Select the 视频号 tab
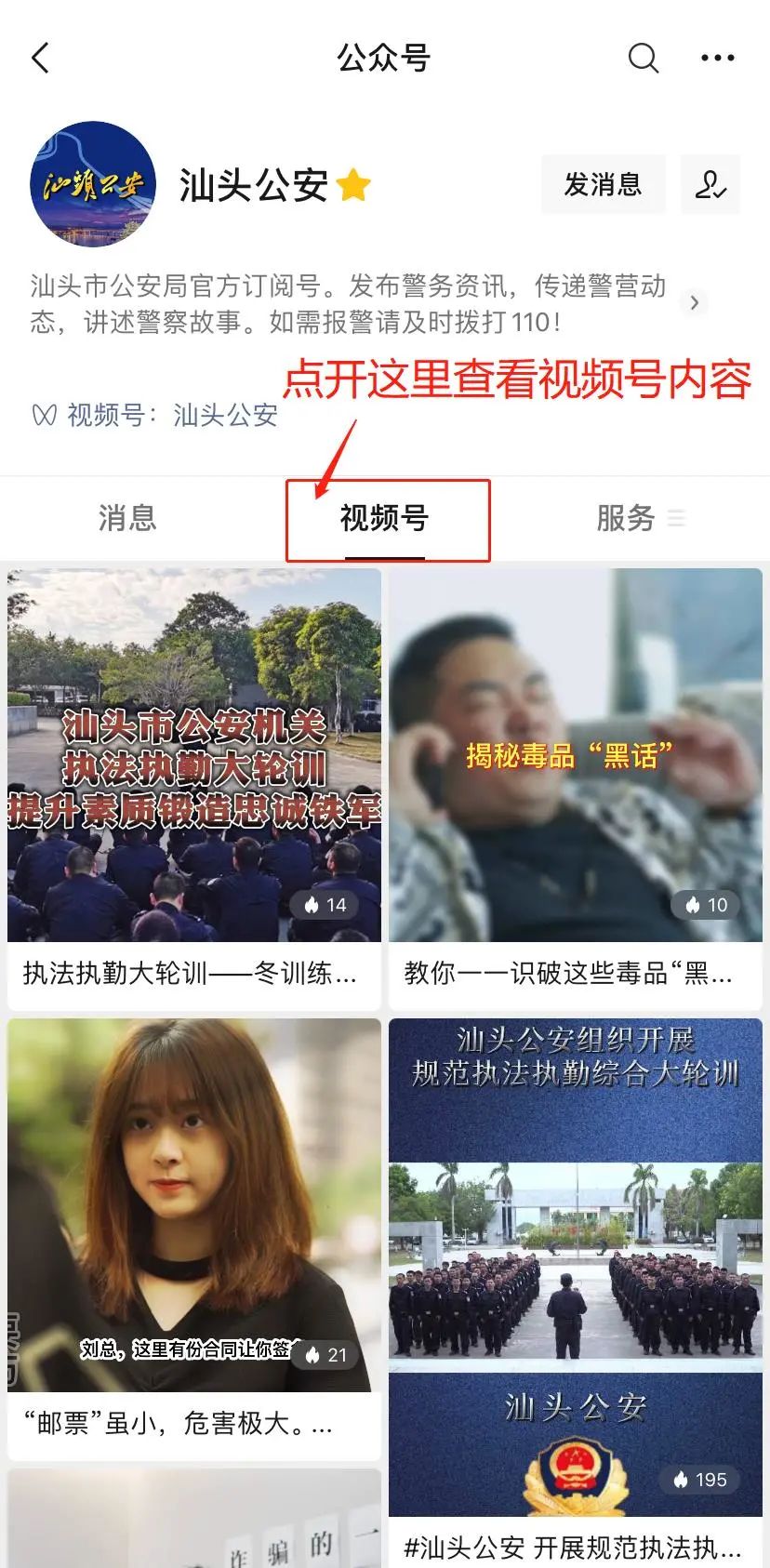Screen dimensions: 770x1568 [x=384, y=518]
